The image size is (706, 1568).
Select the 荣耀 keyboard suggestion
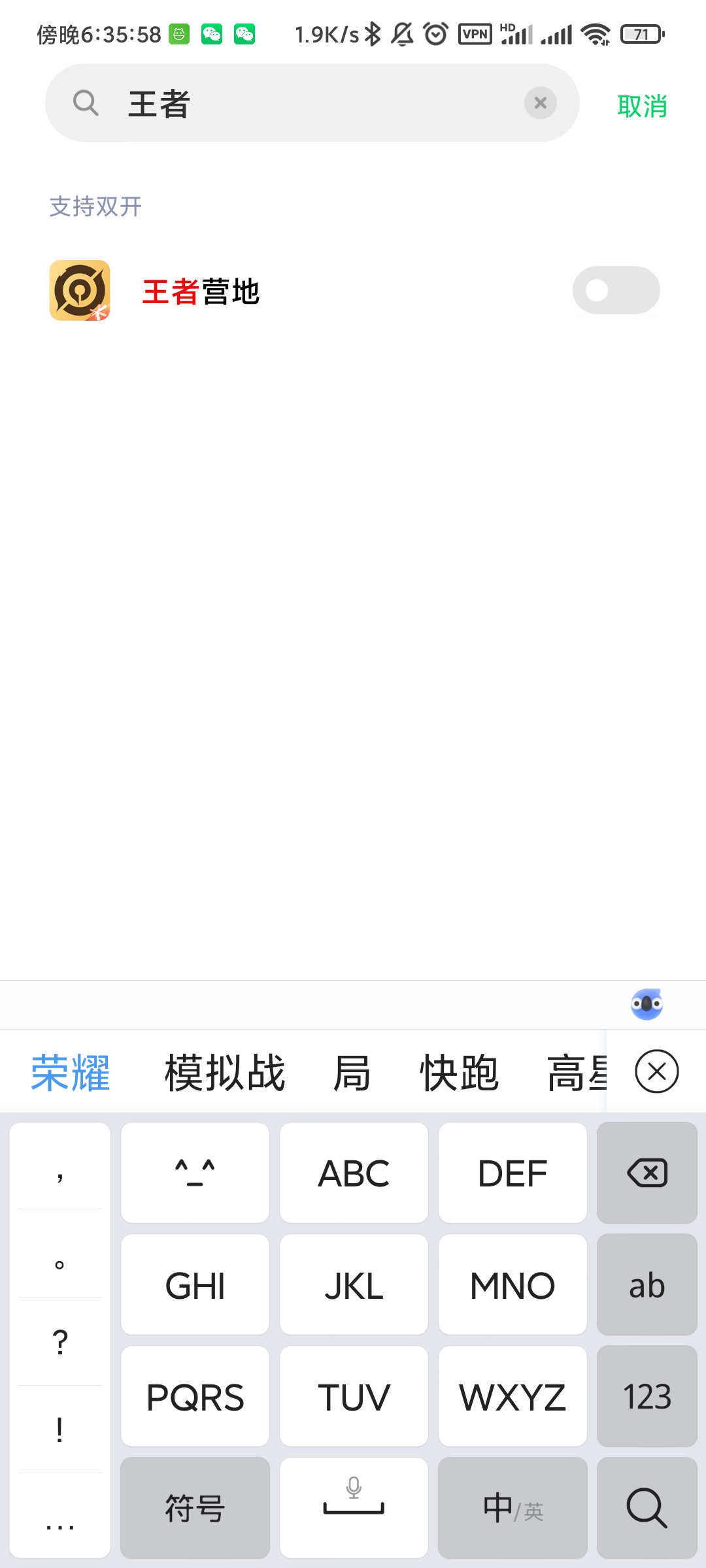click(x=71, y=1073)
